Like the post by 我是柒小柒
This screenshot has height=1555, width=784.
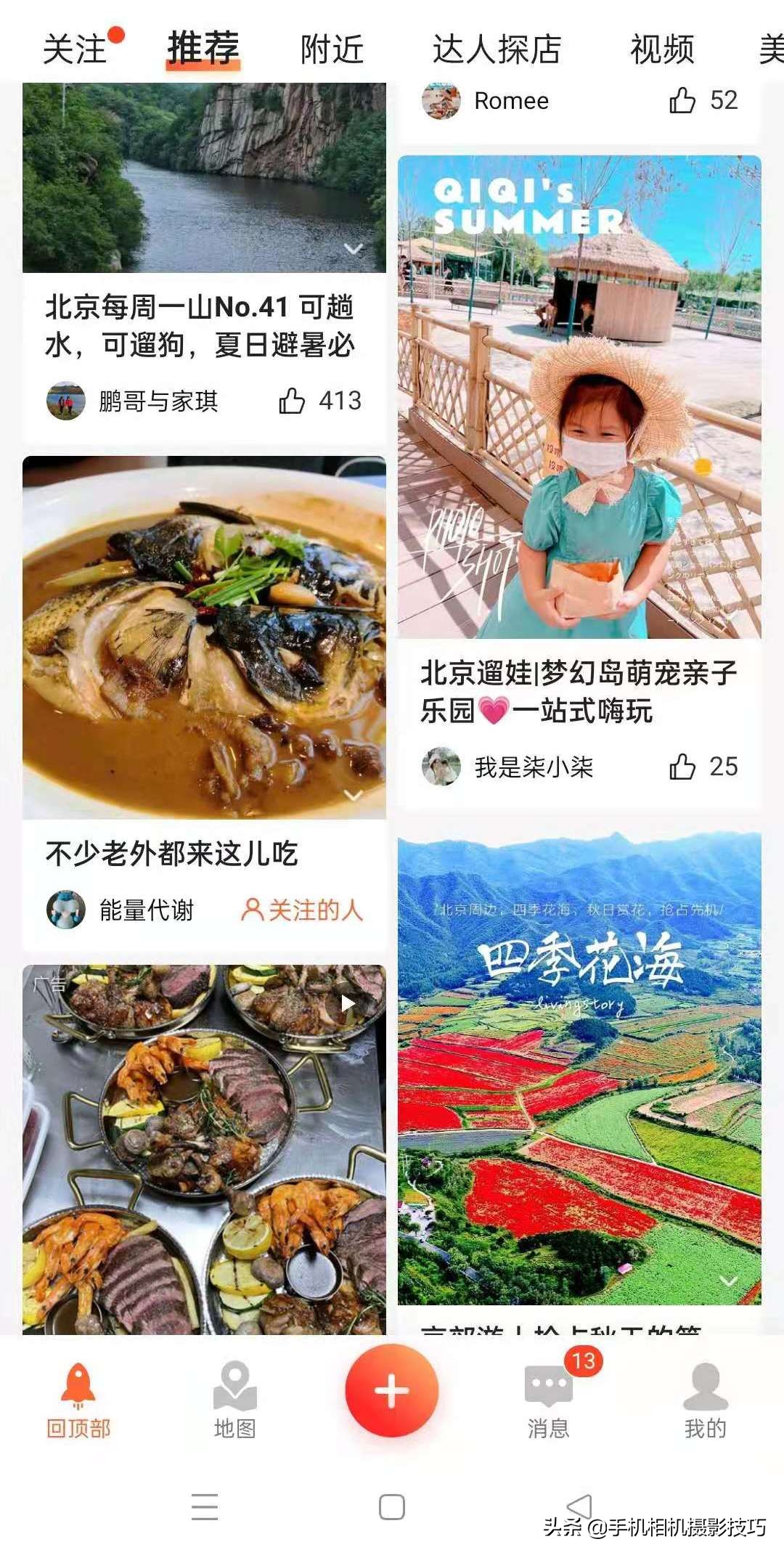pos(682,767)
